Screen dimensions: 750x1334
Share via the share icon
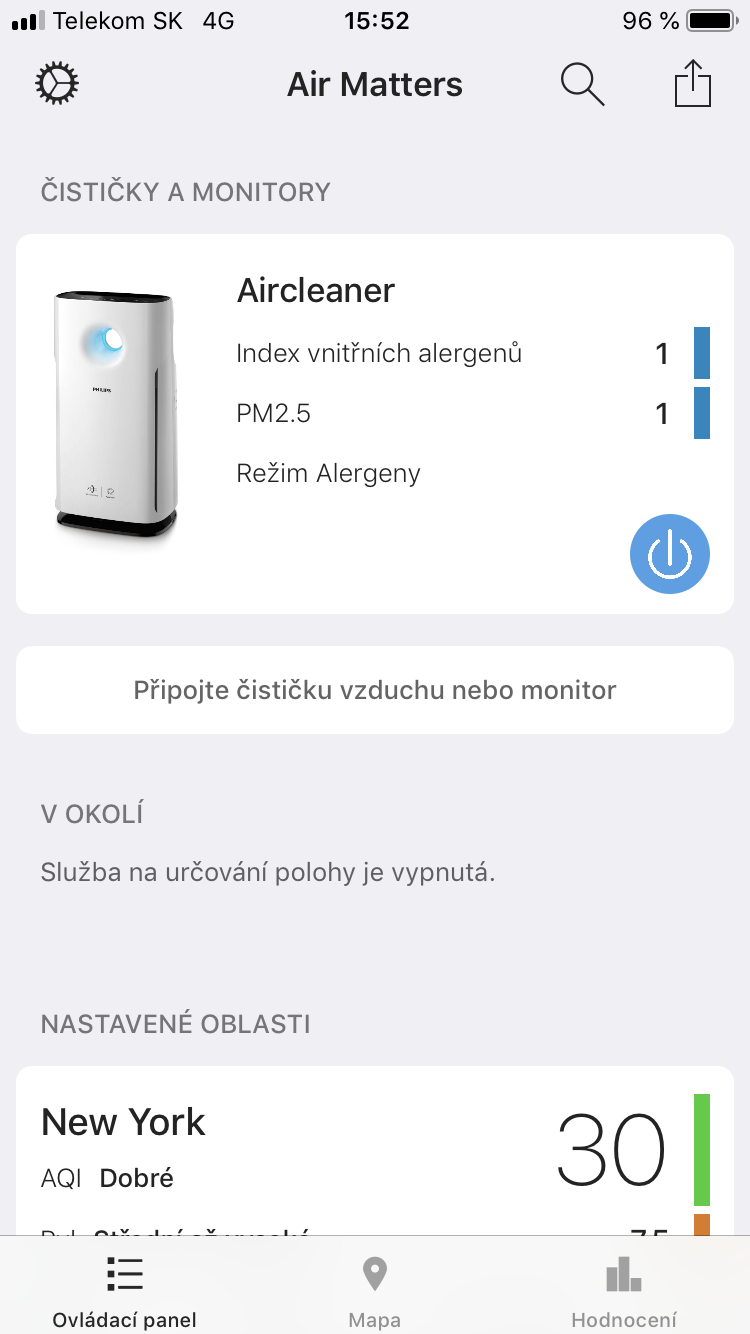tap(692, 84)
